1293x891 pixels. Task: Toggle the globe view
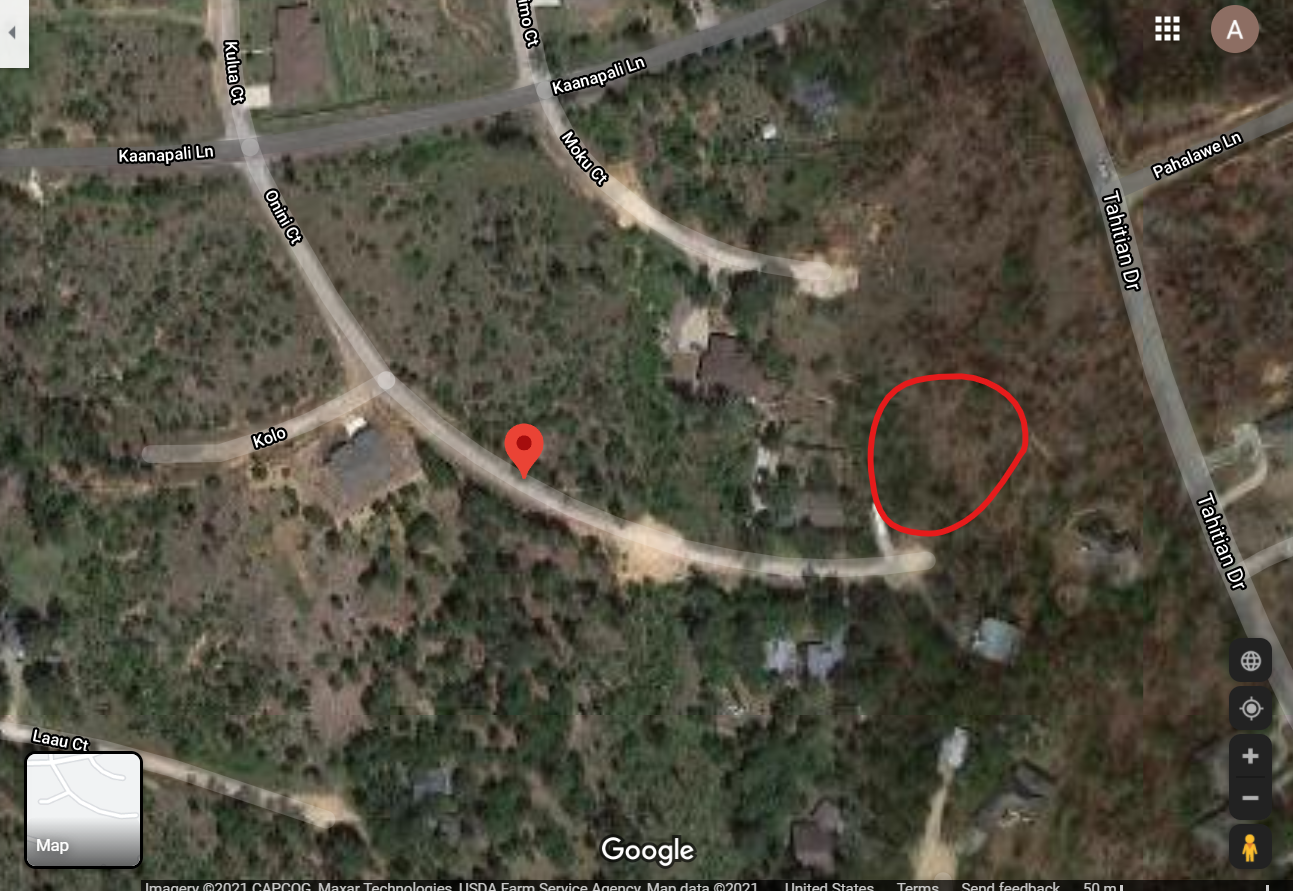pyautogui.click(x=1250, y=660)
